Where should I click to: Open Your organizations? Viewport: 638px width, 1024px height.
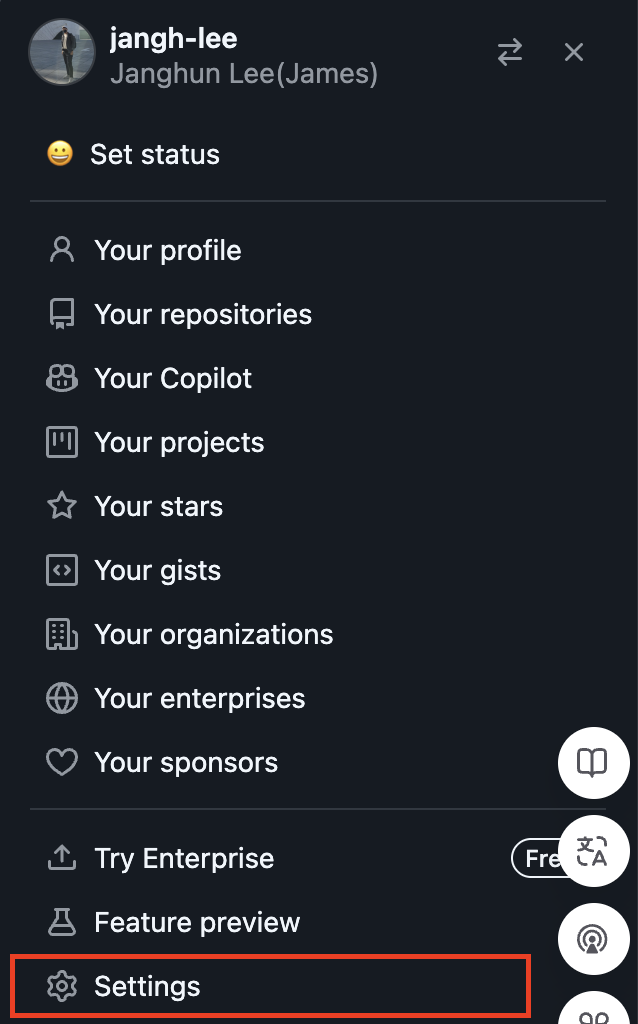(213, 634)
